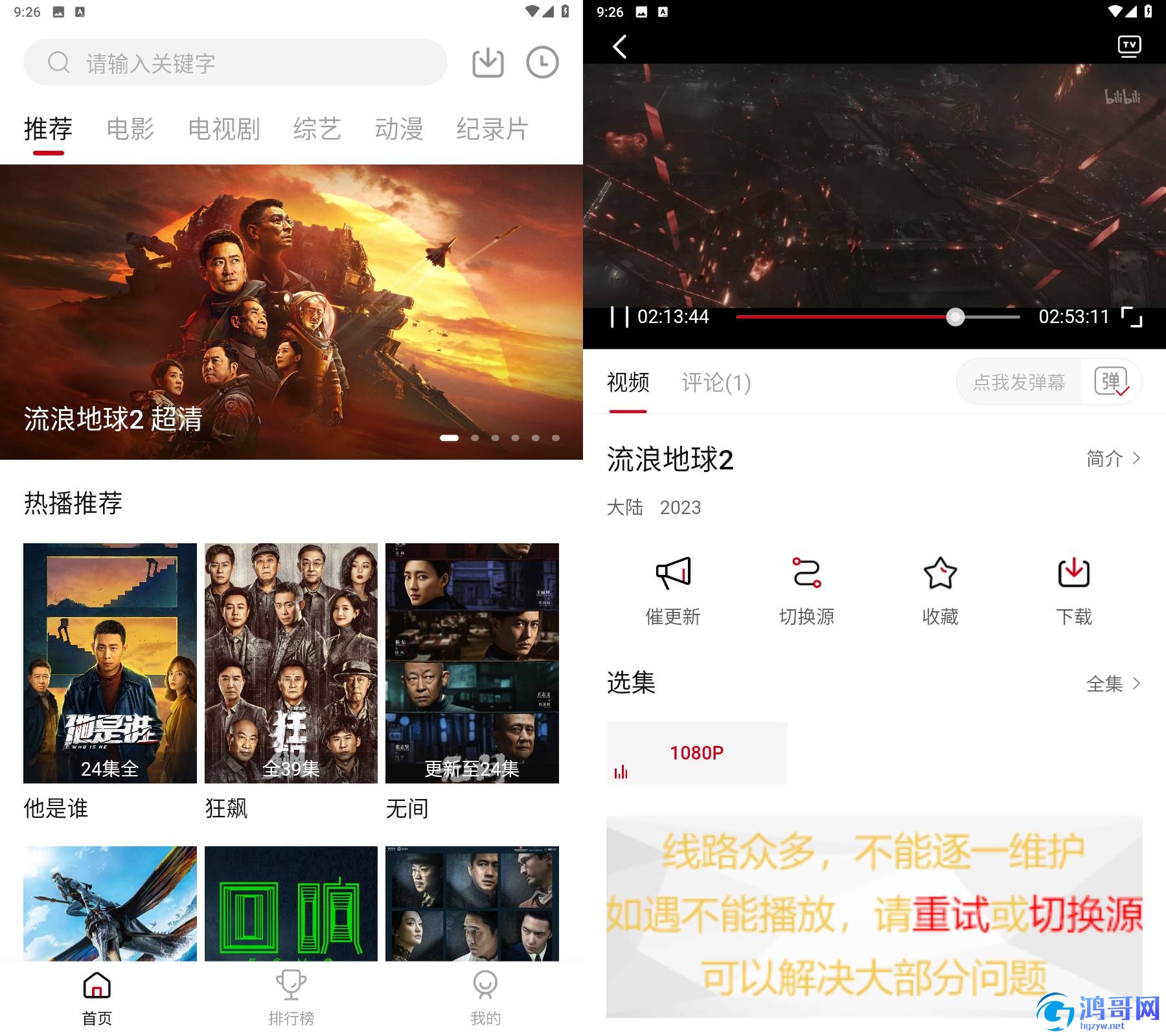1166x1036 pixels.
Task: Open the 无间 series card
Action: point(472,663)
